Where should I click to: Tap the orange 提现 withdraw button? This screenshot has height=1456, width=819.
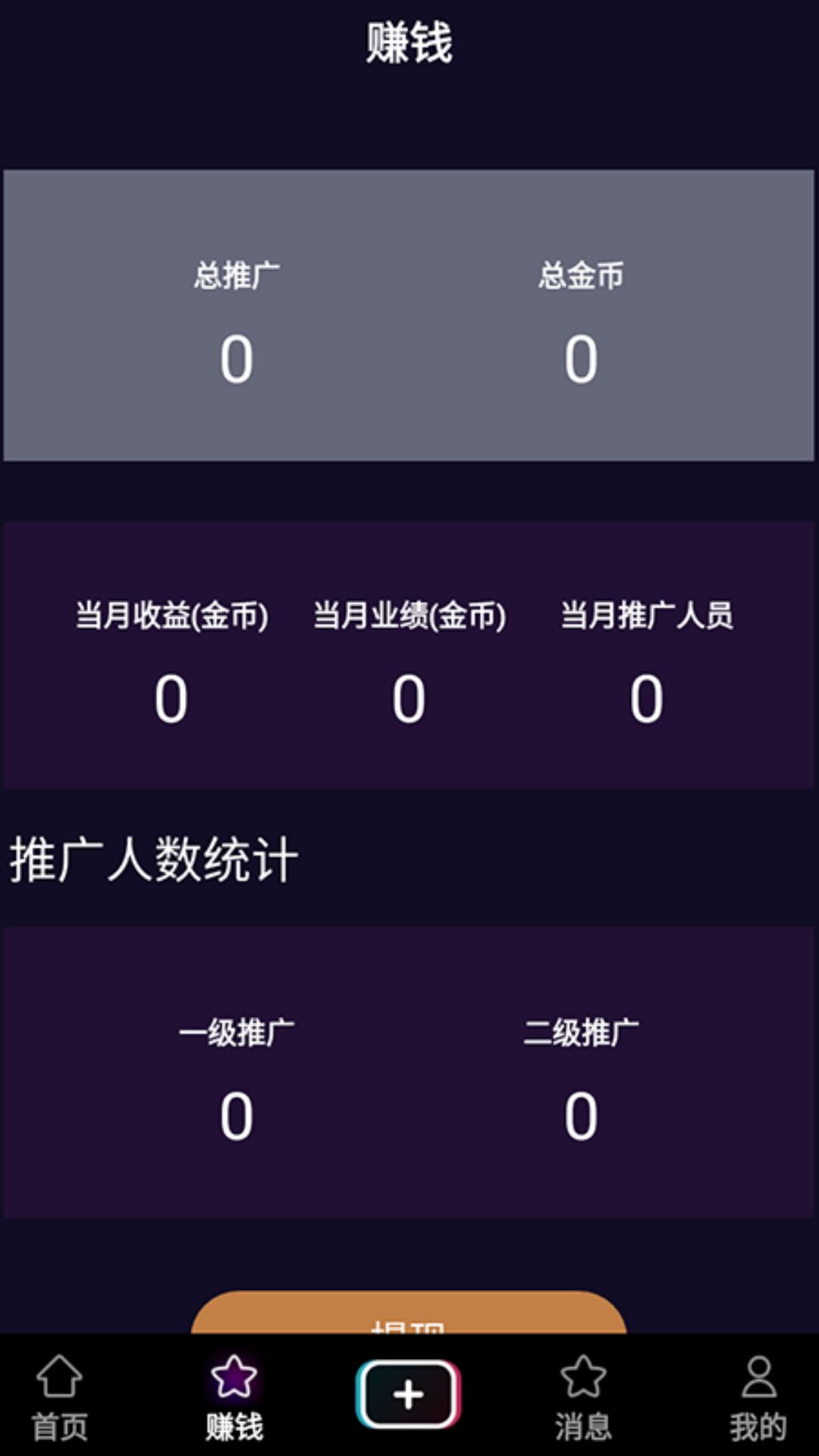coord(409,1315)
